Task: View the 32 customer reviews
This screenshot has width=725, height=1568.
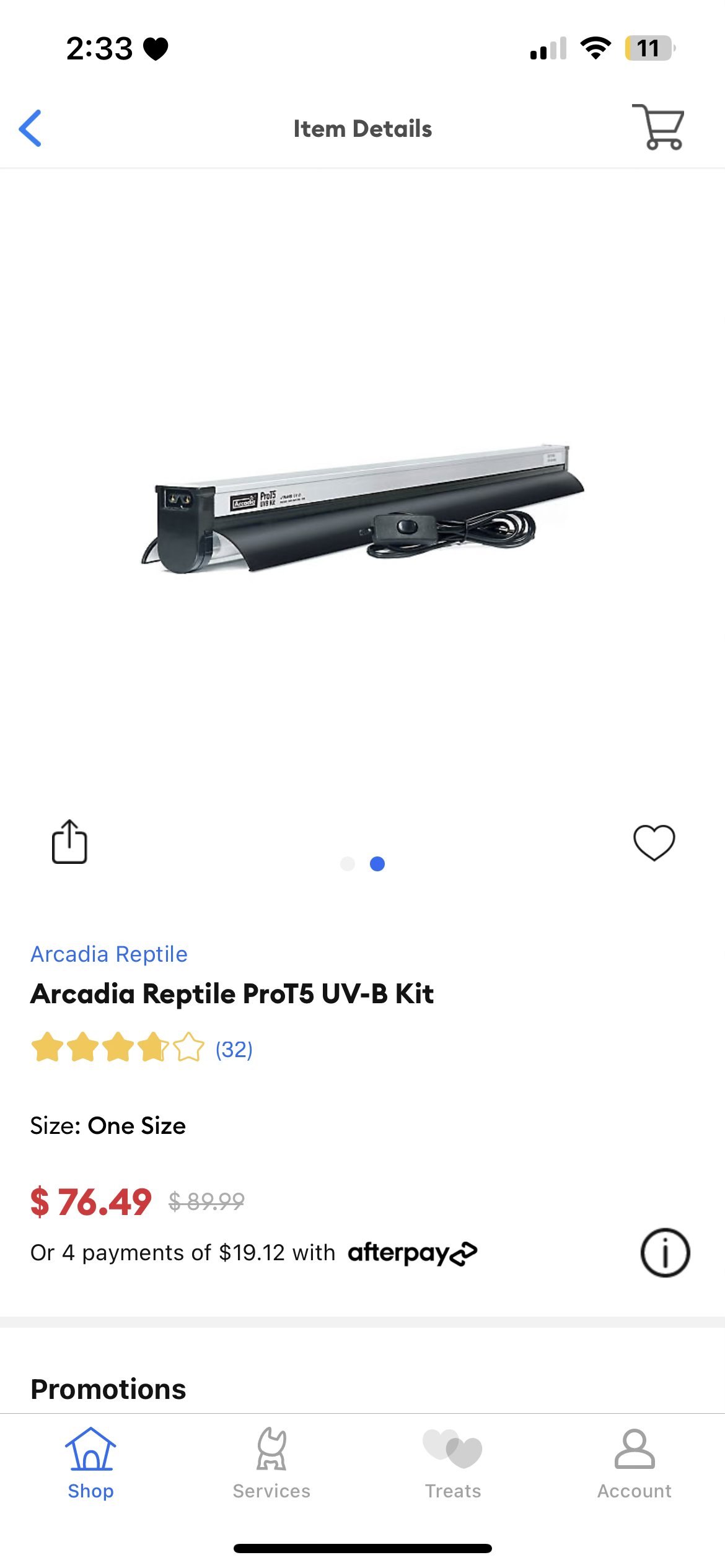Action: pyautogui.click(x=234, y=1050)
